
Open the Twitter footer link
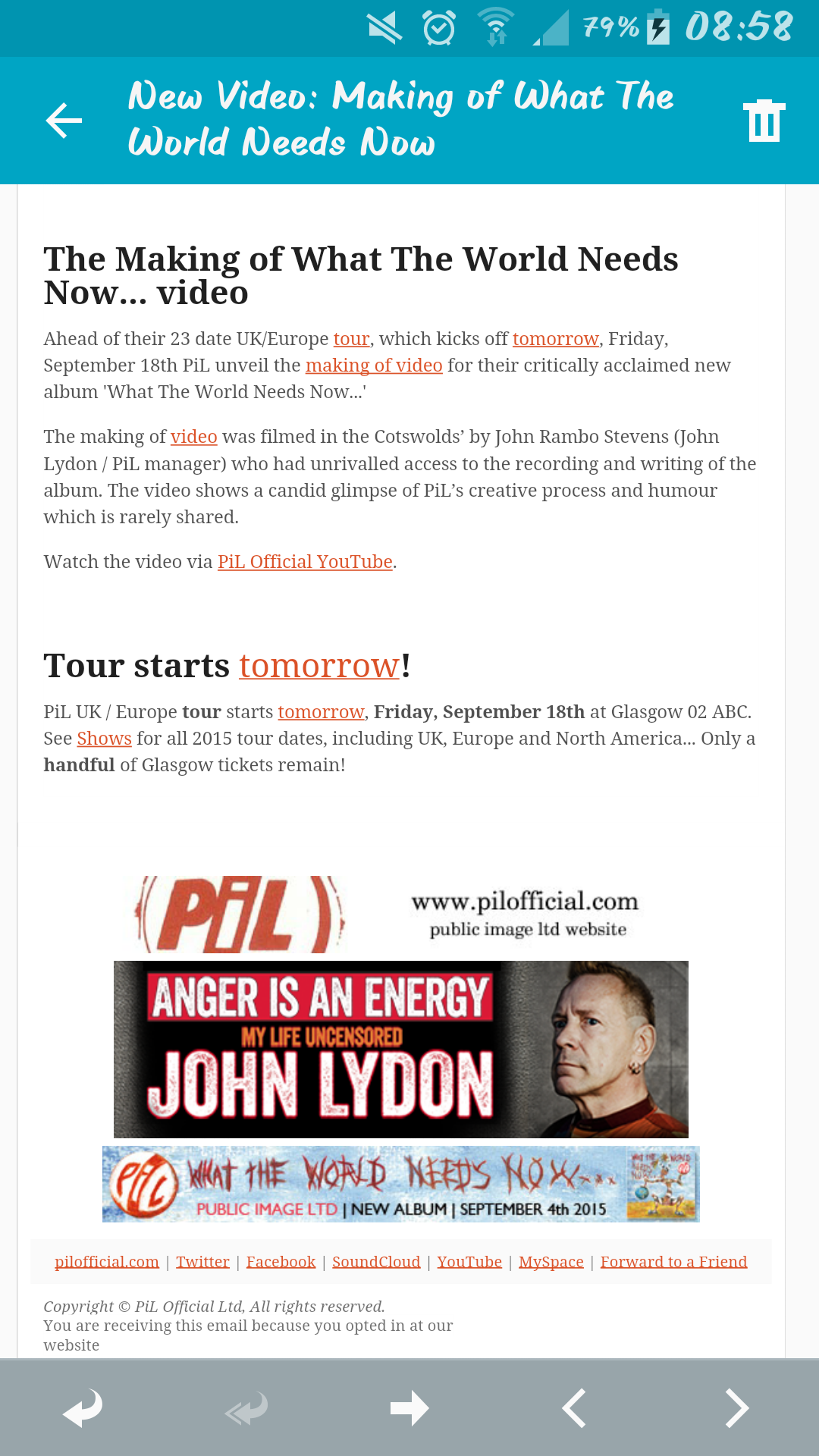coord(202,1262)
